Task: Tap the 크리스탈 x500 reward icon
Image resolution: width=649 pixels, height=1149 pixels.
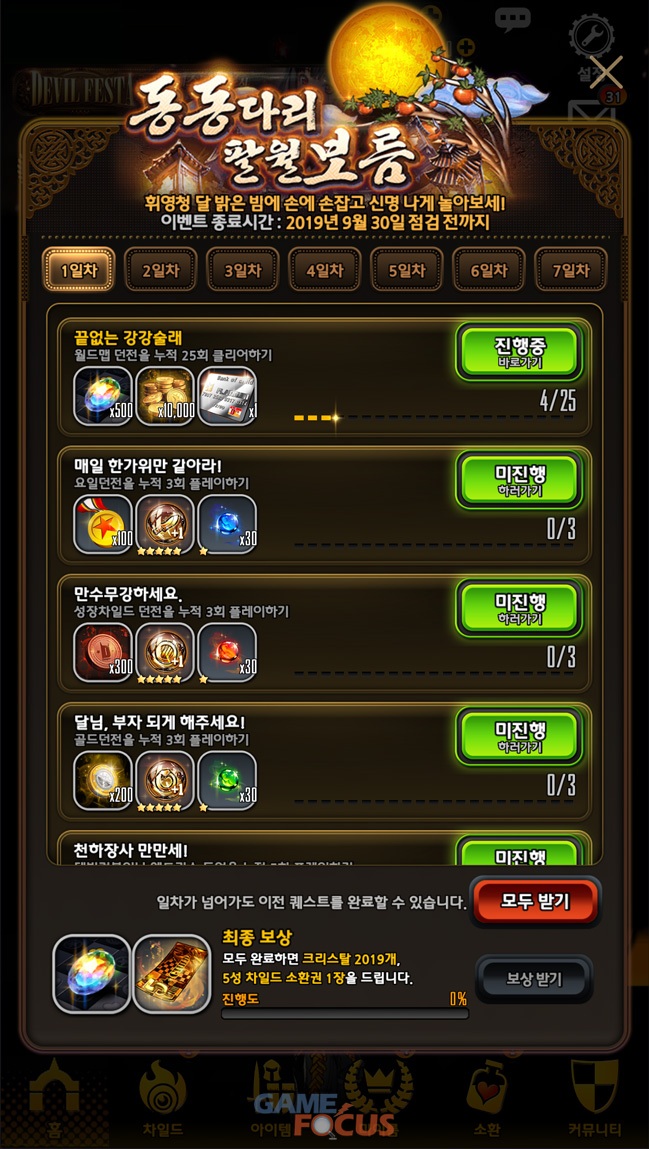Action: [x=102, y=395]
